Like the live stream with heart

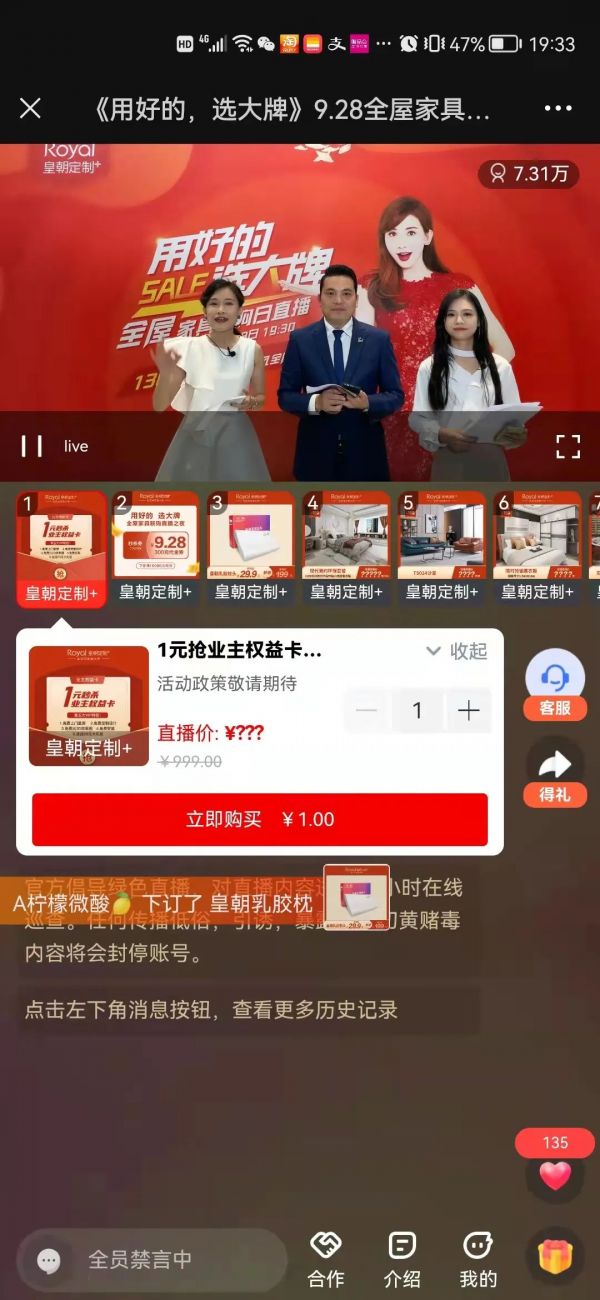tap(554, 1174)
